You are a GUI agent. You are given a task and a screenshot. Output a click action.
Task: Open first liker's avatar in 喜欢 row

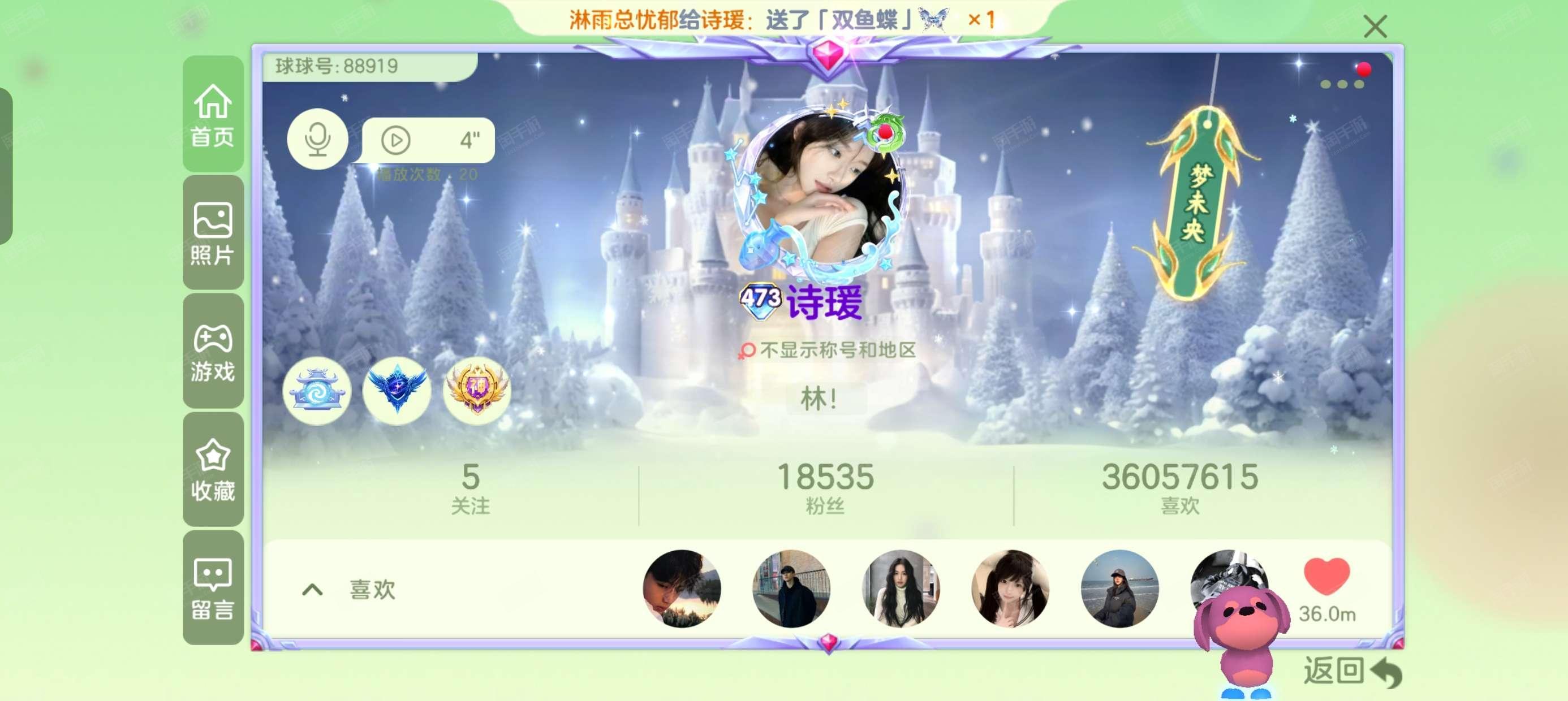tap(682, 589)
